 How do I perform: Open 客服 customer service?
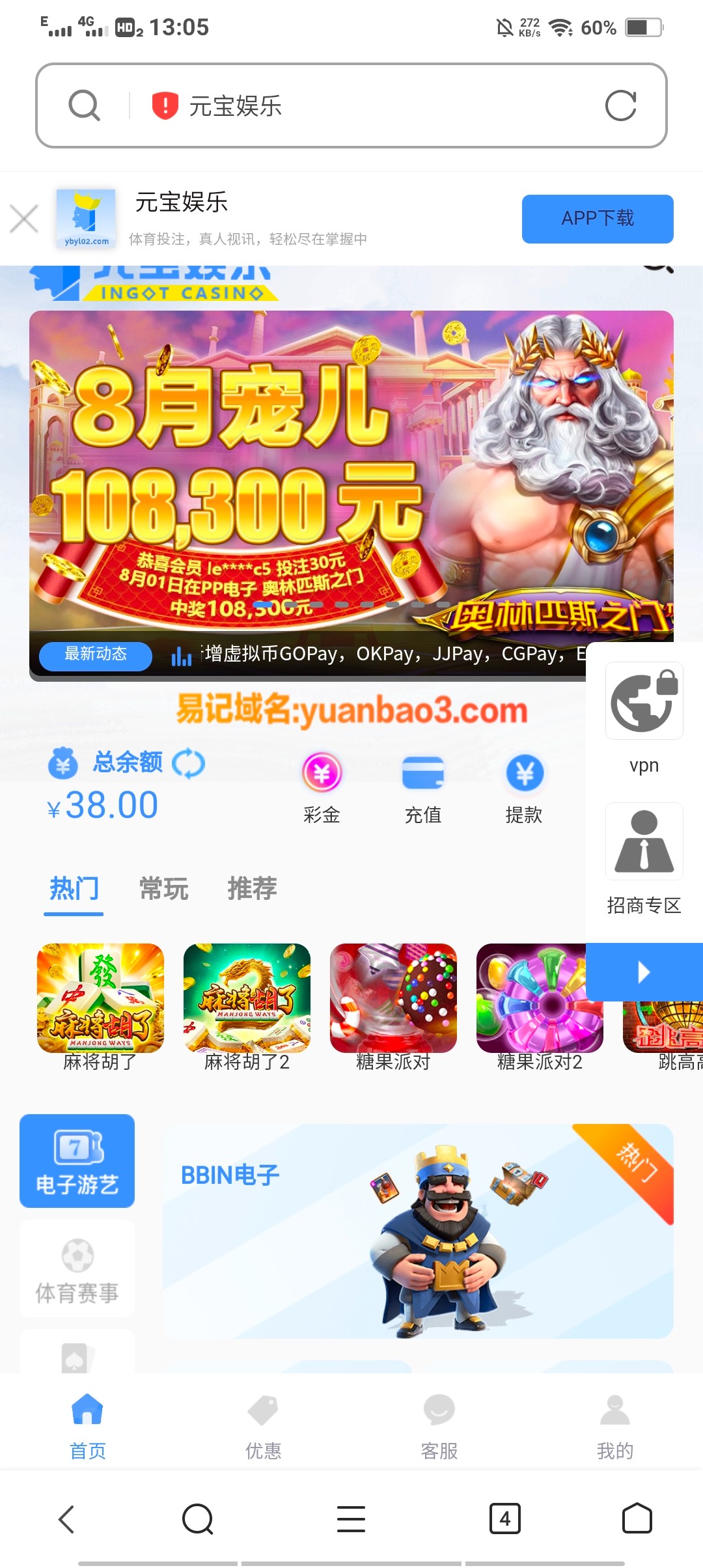(x=439, y=1425)
